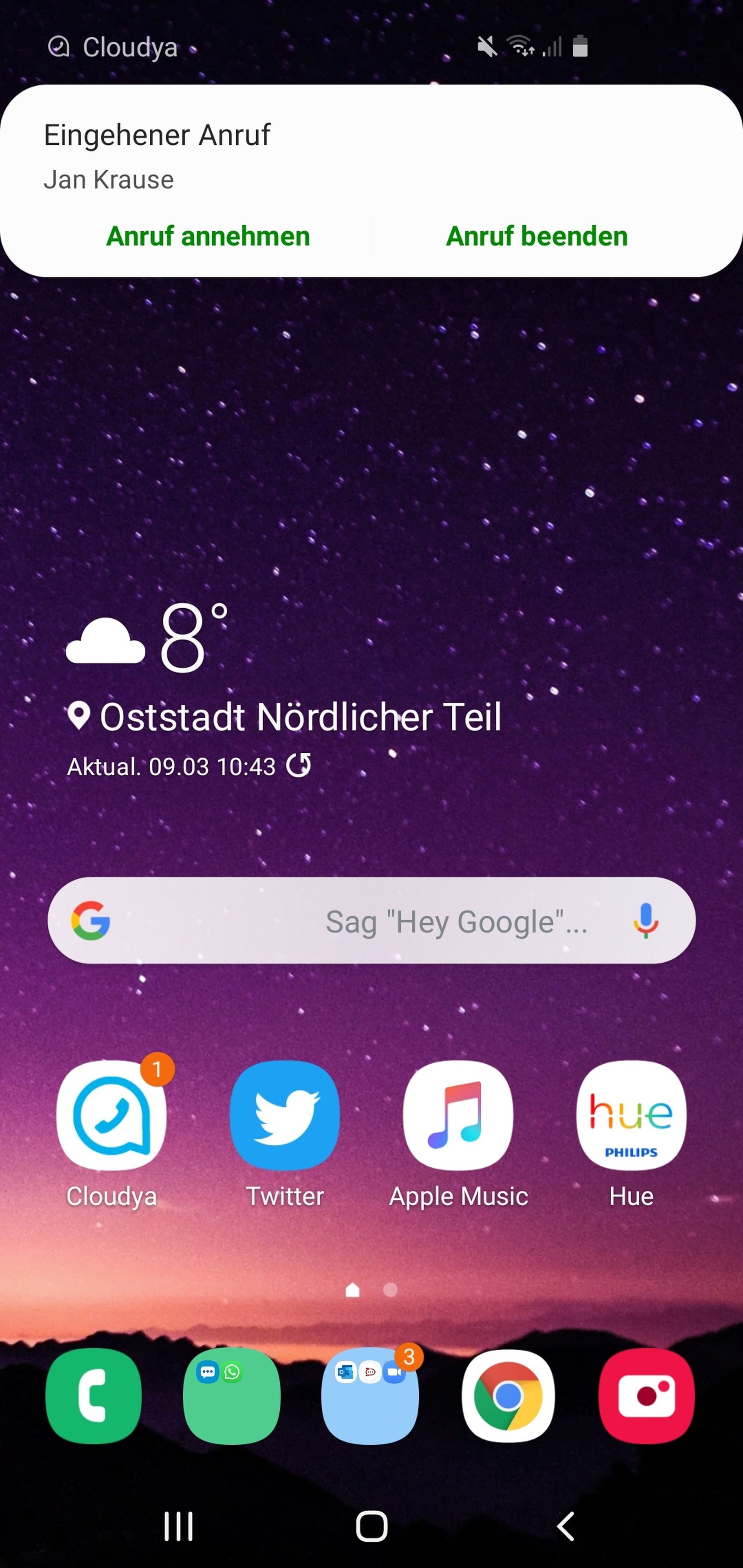Open recent apps from navigation bar

178,1526
